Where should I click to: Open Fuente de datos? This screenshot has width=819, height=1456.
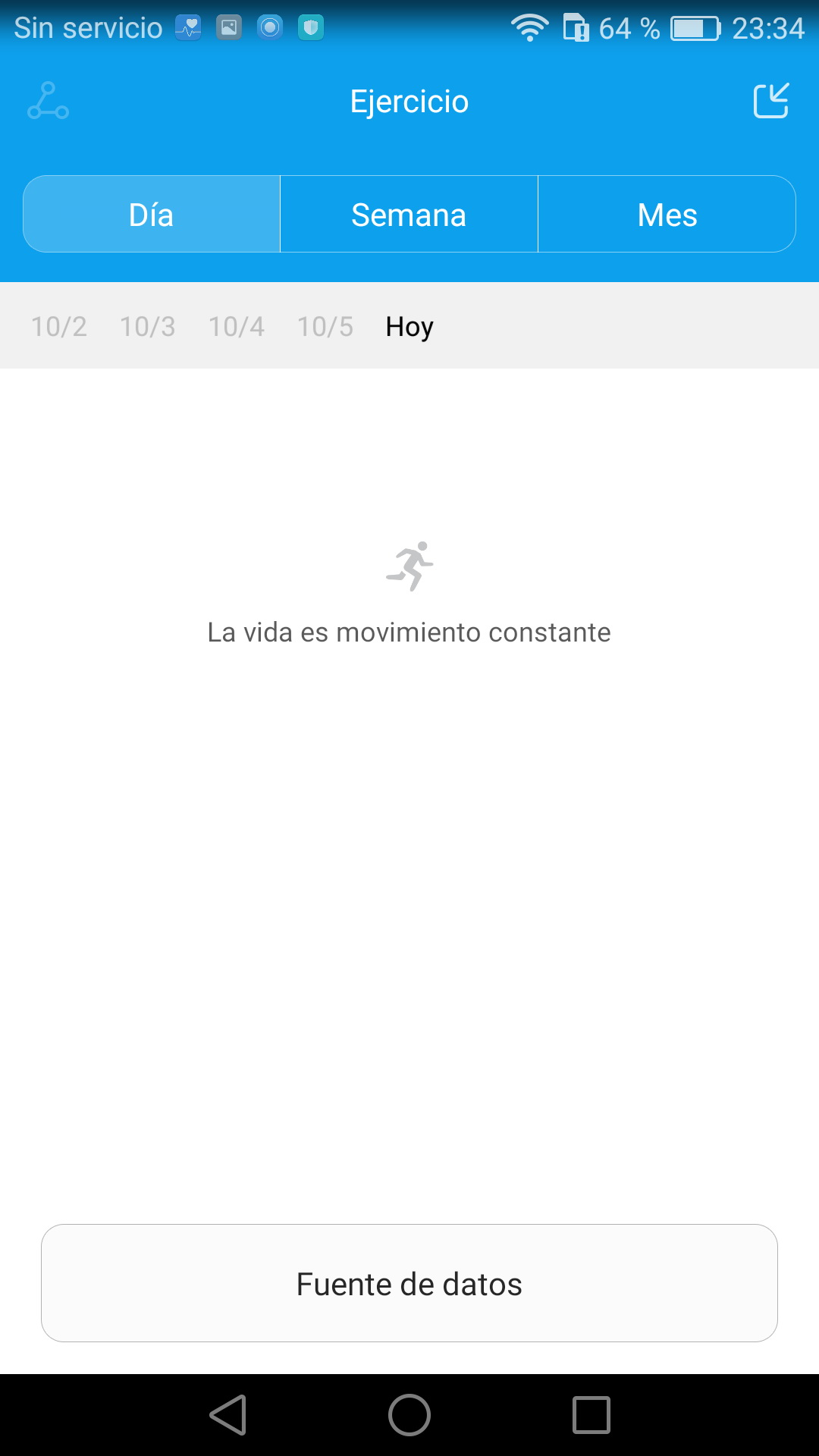pyautogui.click(x=409, y=1284)
